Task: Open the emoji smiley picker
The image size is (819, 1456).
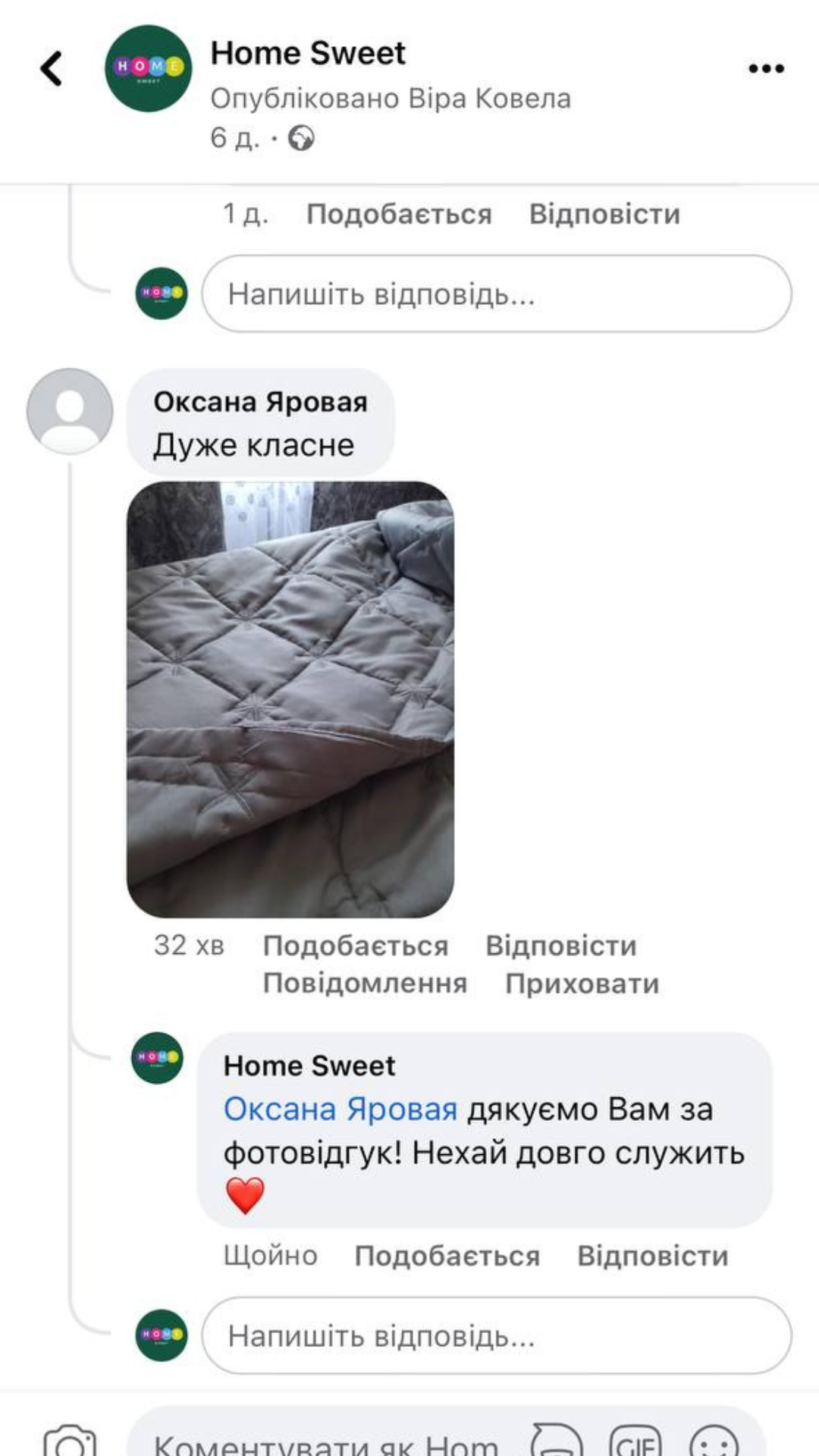Action: tap(714, 1441)
